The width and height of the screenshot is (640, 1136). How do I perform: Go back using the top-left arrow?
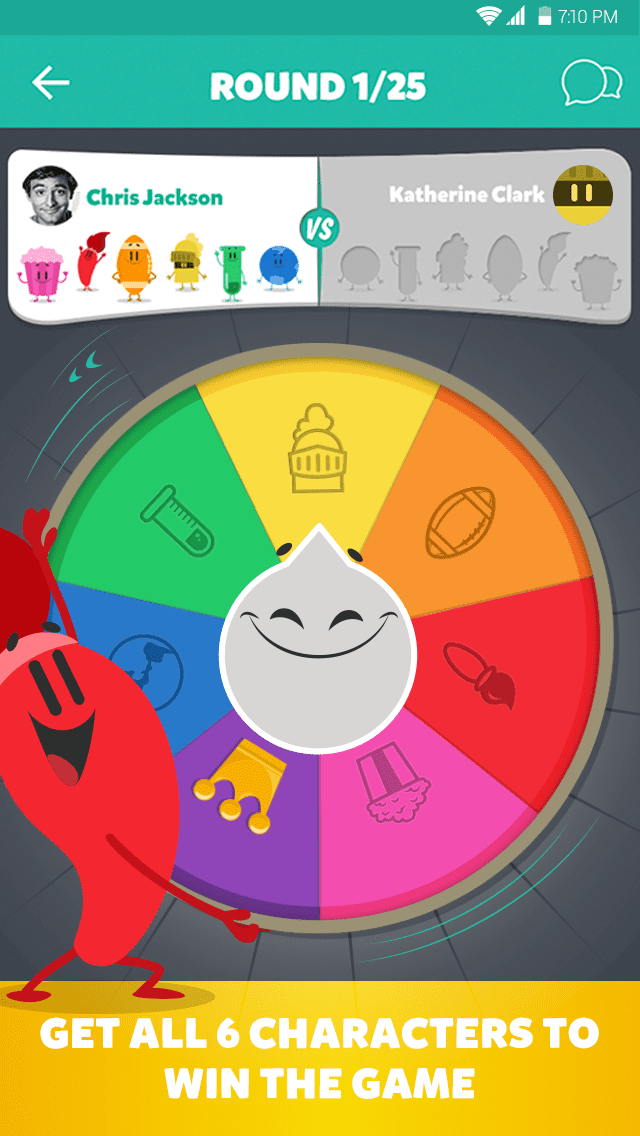point(50,83)
